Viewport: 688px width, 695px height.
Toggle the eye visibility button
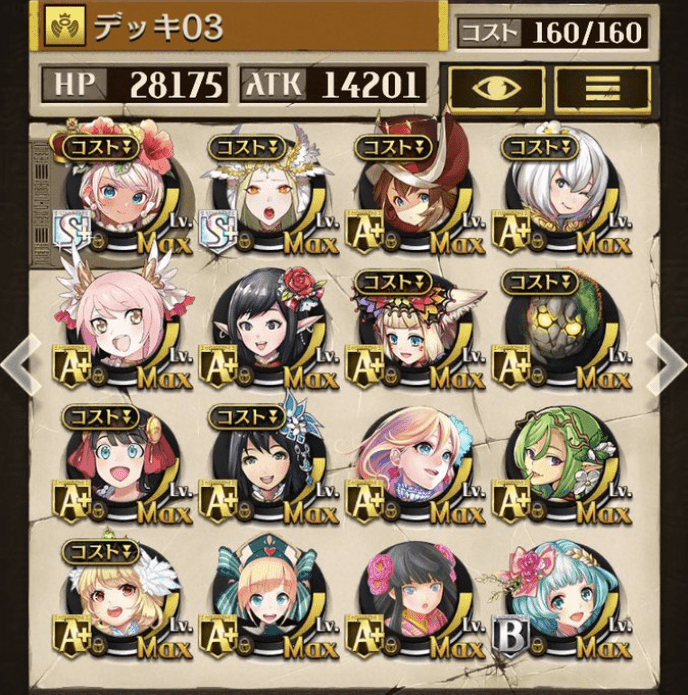(496, 87)
